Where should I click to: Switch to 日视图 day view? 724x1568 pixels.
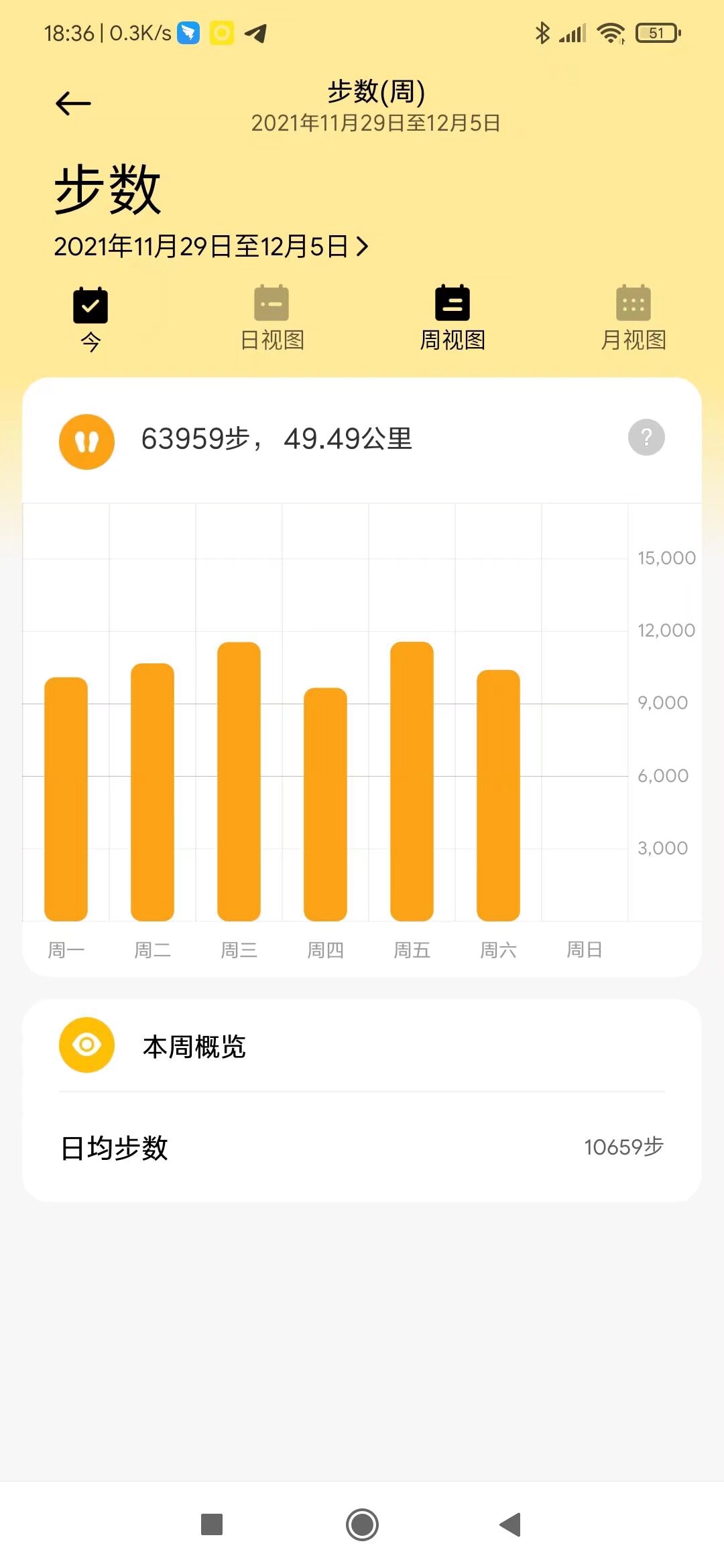pos(271,319)
